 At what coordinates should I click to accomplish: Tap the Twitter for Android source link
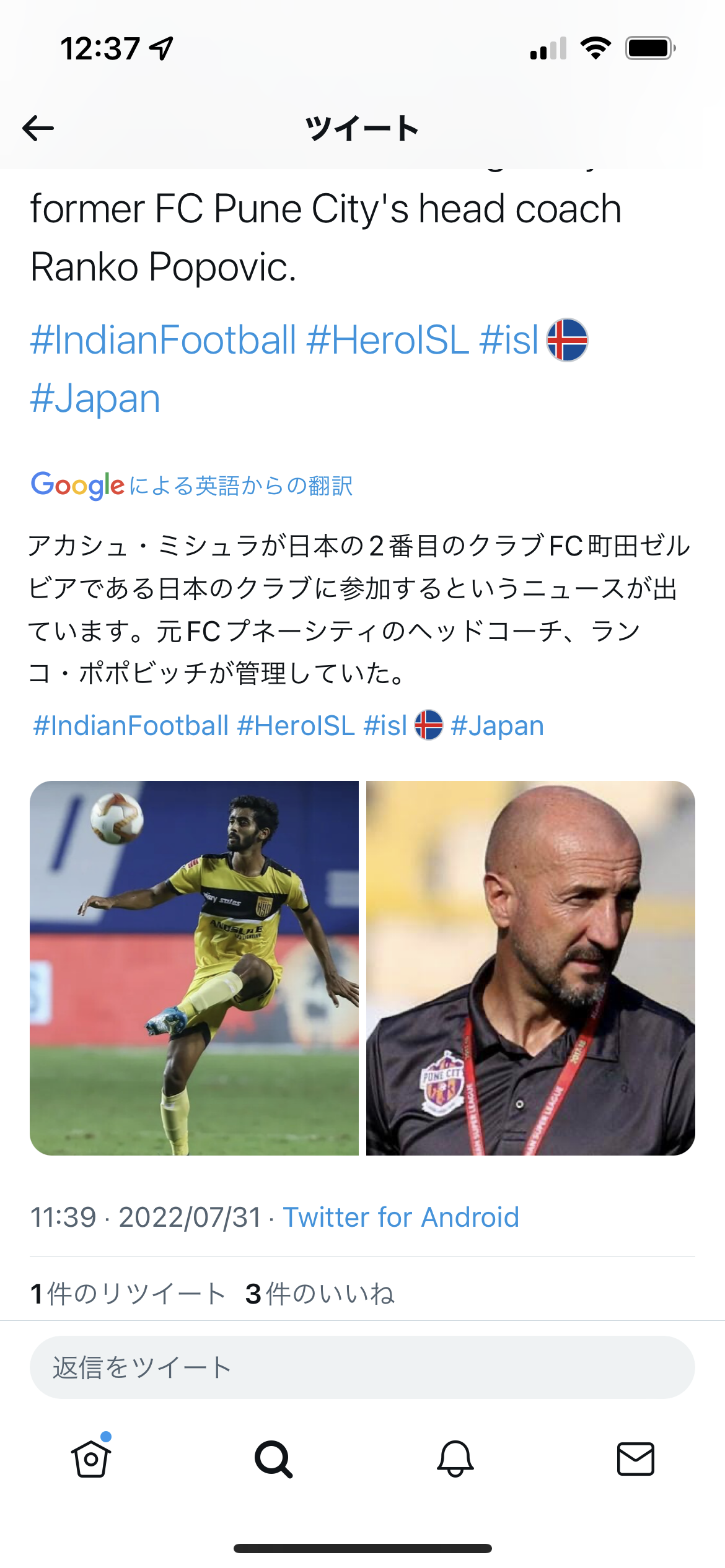click(x=401, y=1217)
